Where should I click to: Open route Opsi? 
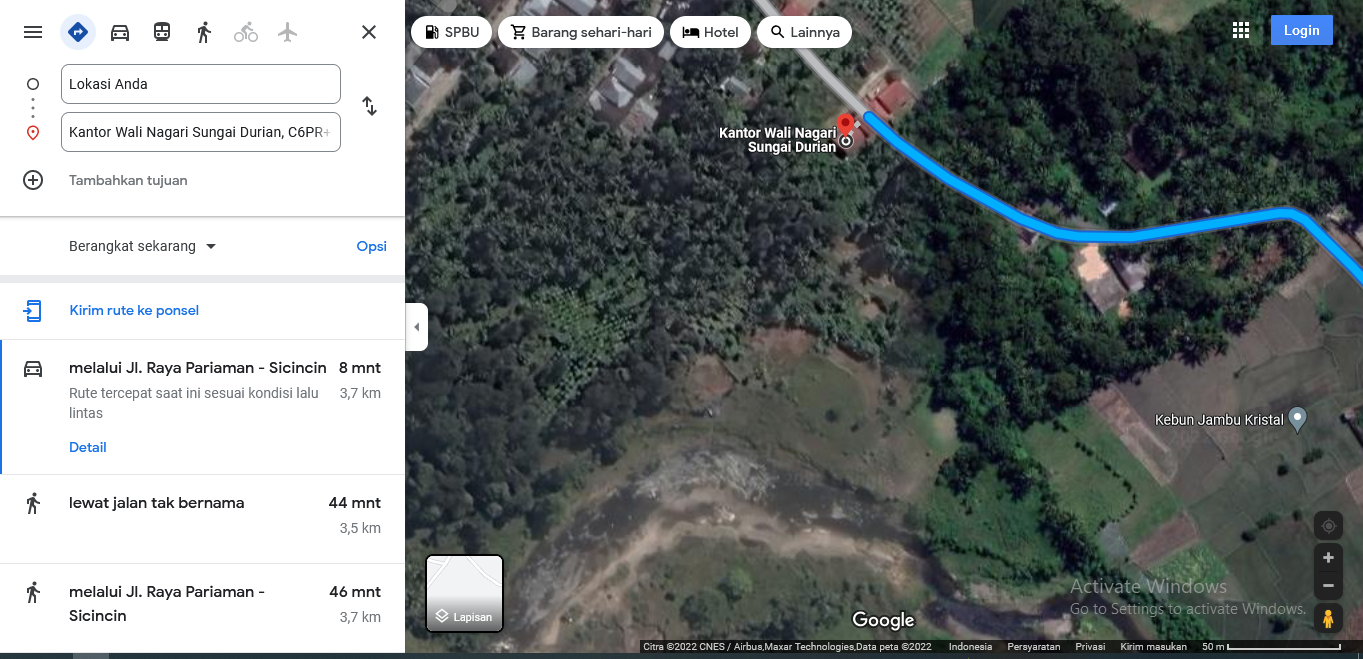coord(371,246)
